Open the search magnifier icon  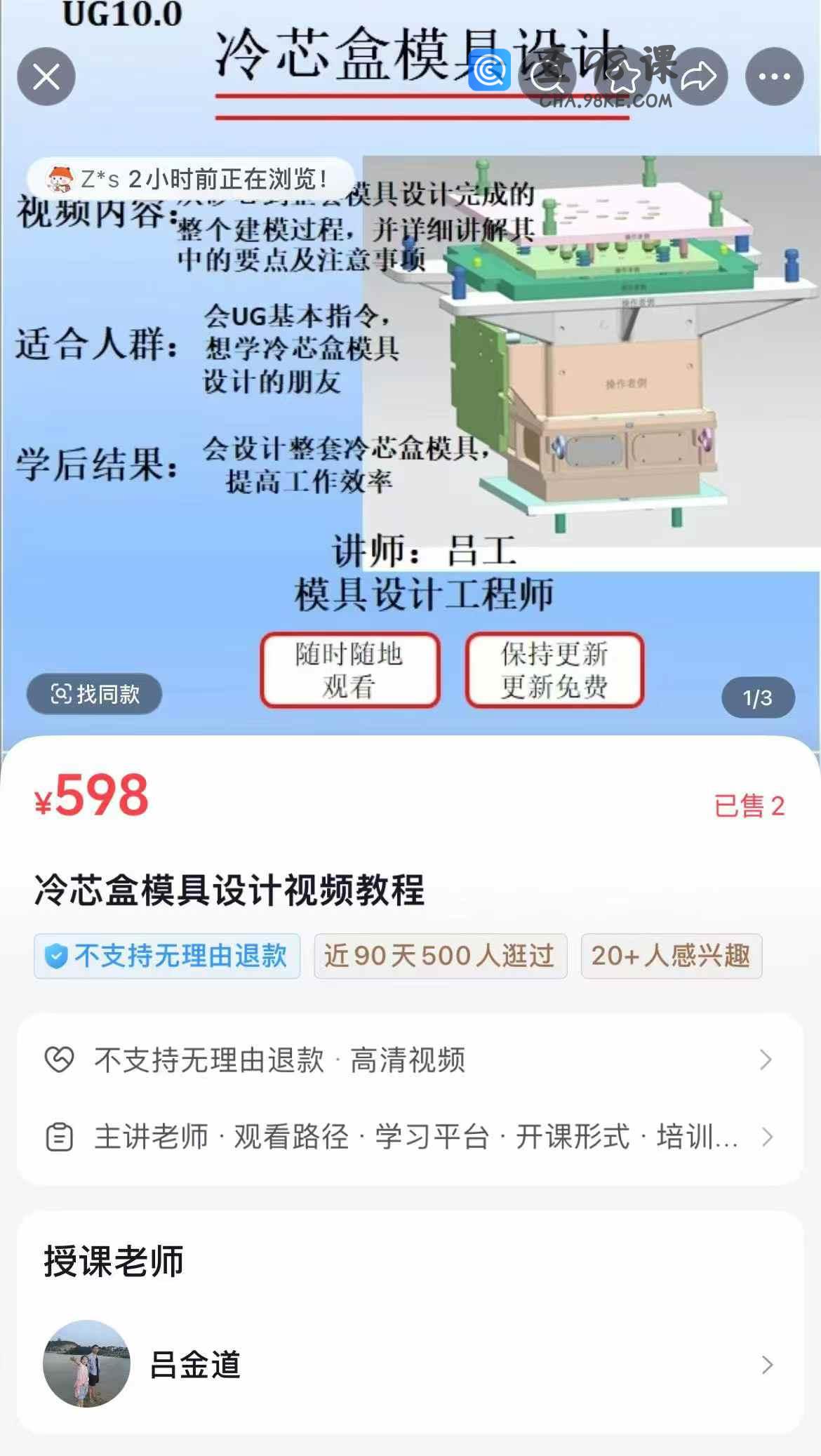point(547,76)
